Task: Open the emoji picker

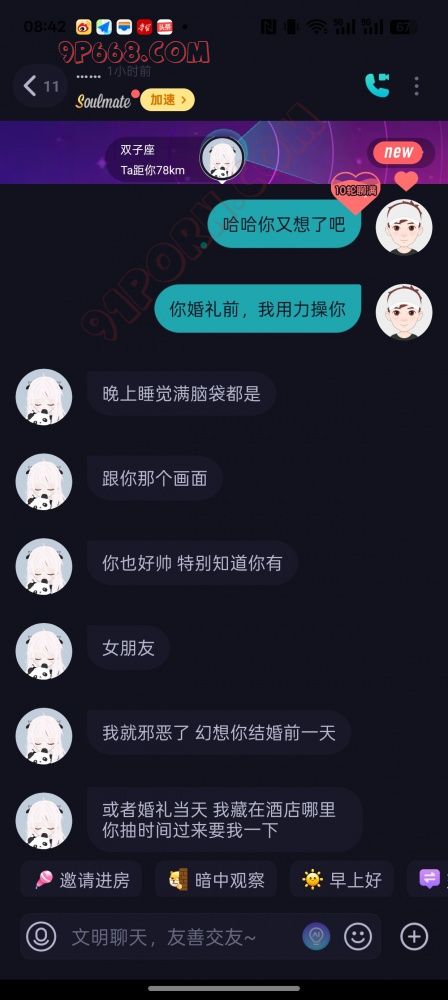Action: click(358, 936)
